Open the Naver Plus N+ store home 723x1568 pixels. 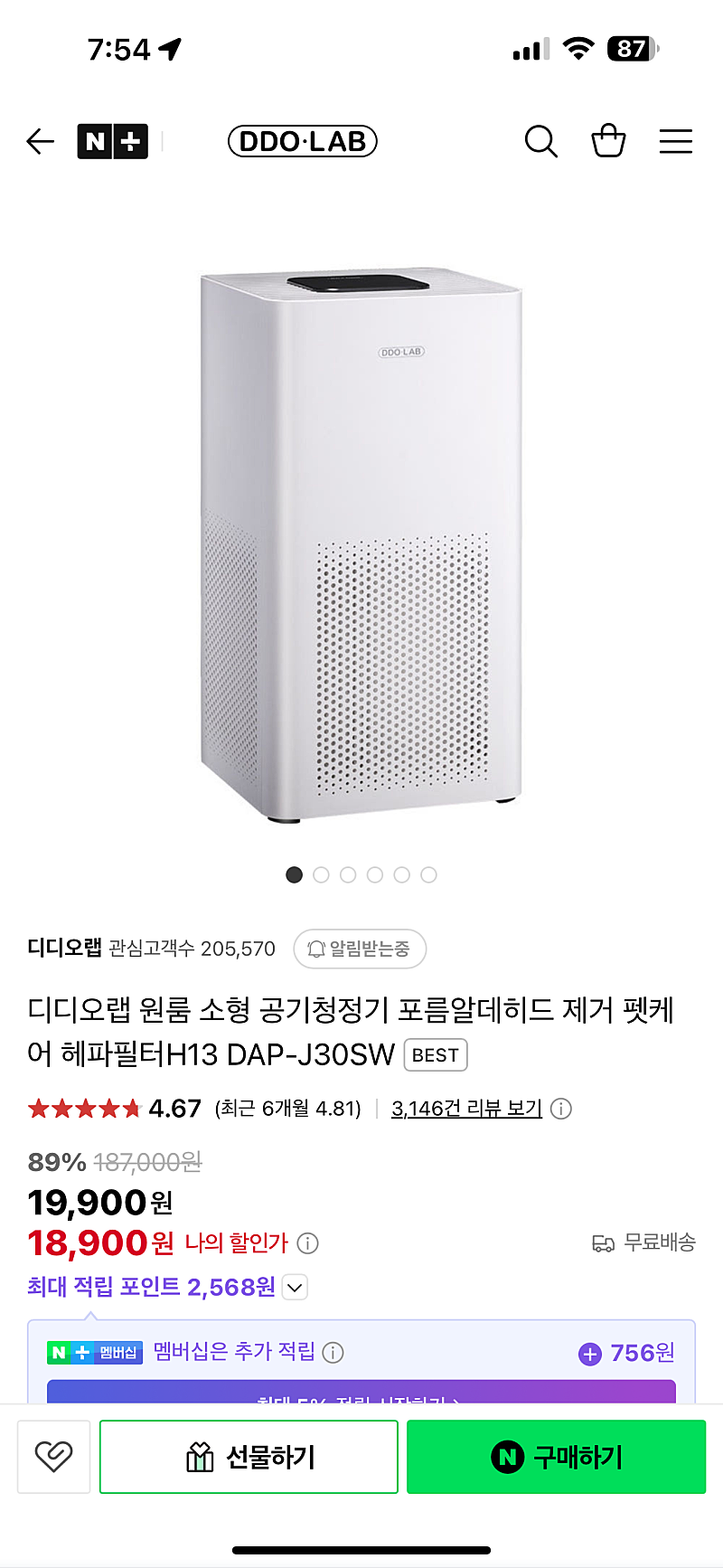pos(112,142)
